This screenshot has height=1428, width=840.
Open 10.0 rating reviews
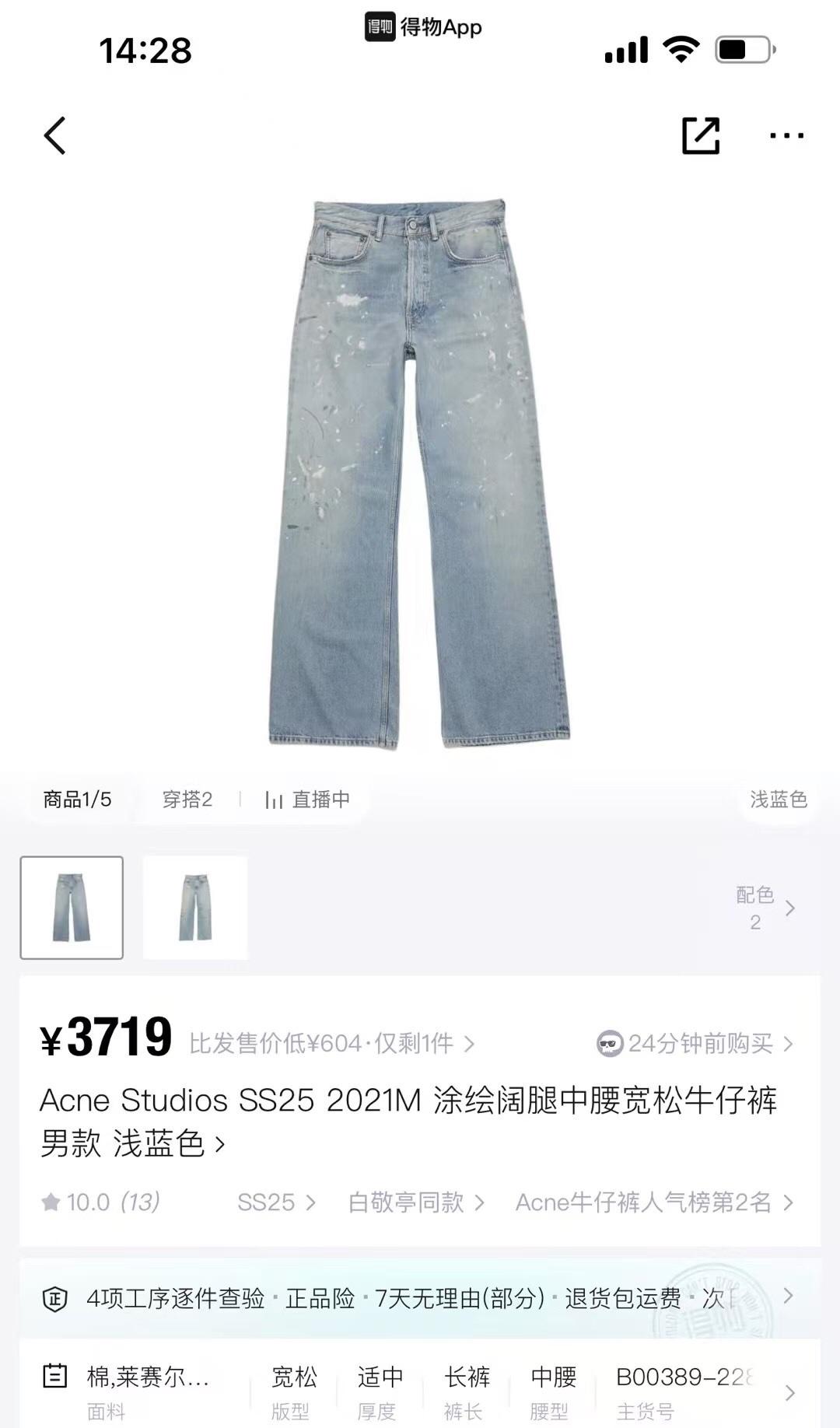click(101, 1202)
